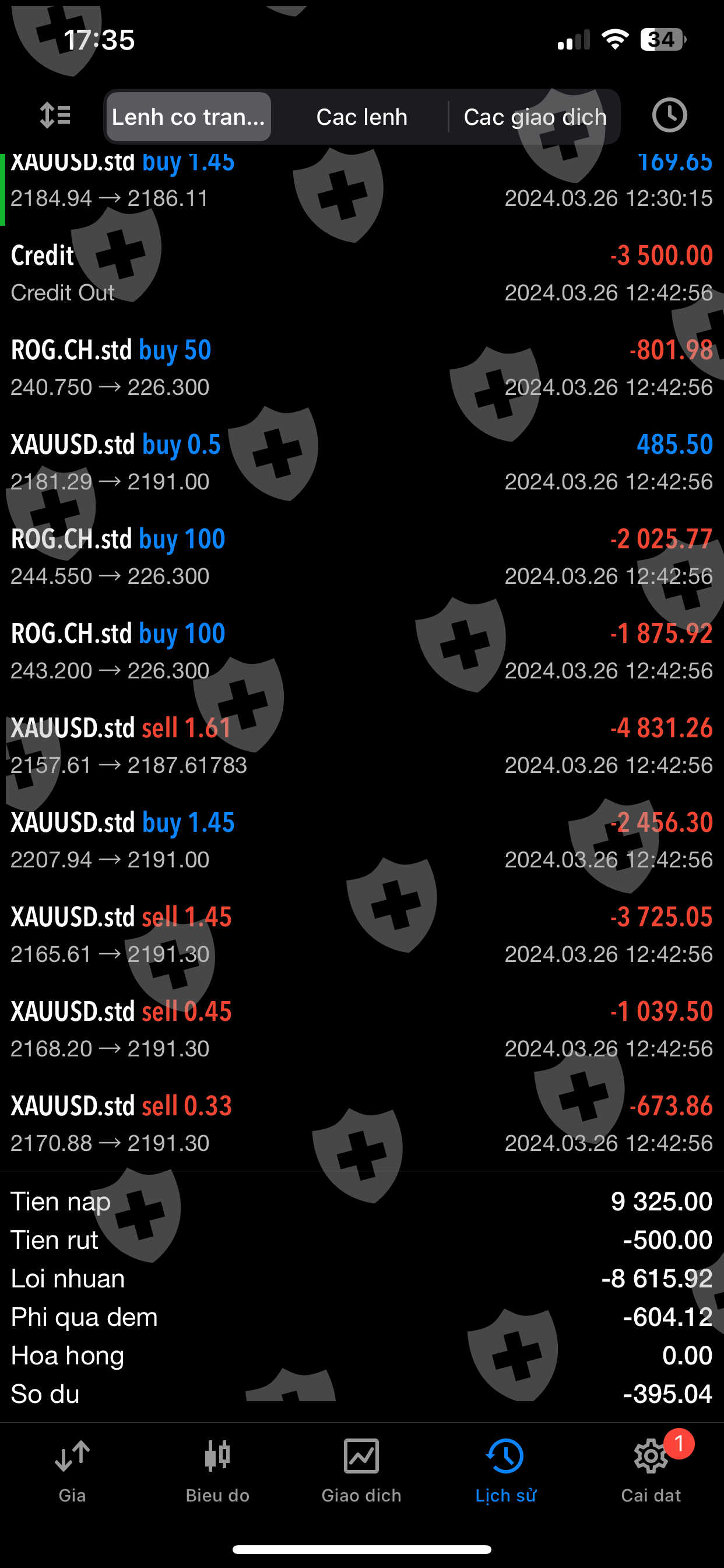The height and width of the screenshot is (1568, 724).
Task: Expand the XAUUSD.std buy 0.5 trade
Action: [x=361, y=463]
